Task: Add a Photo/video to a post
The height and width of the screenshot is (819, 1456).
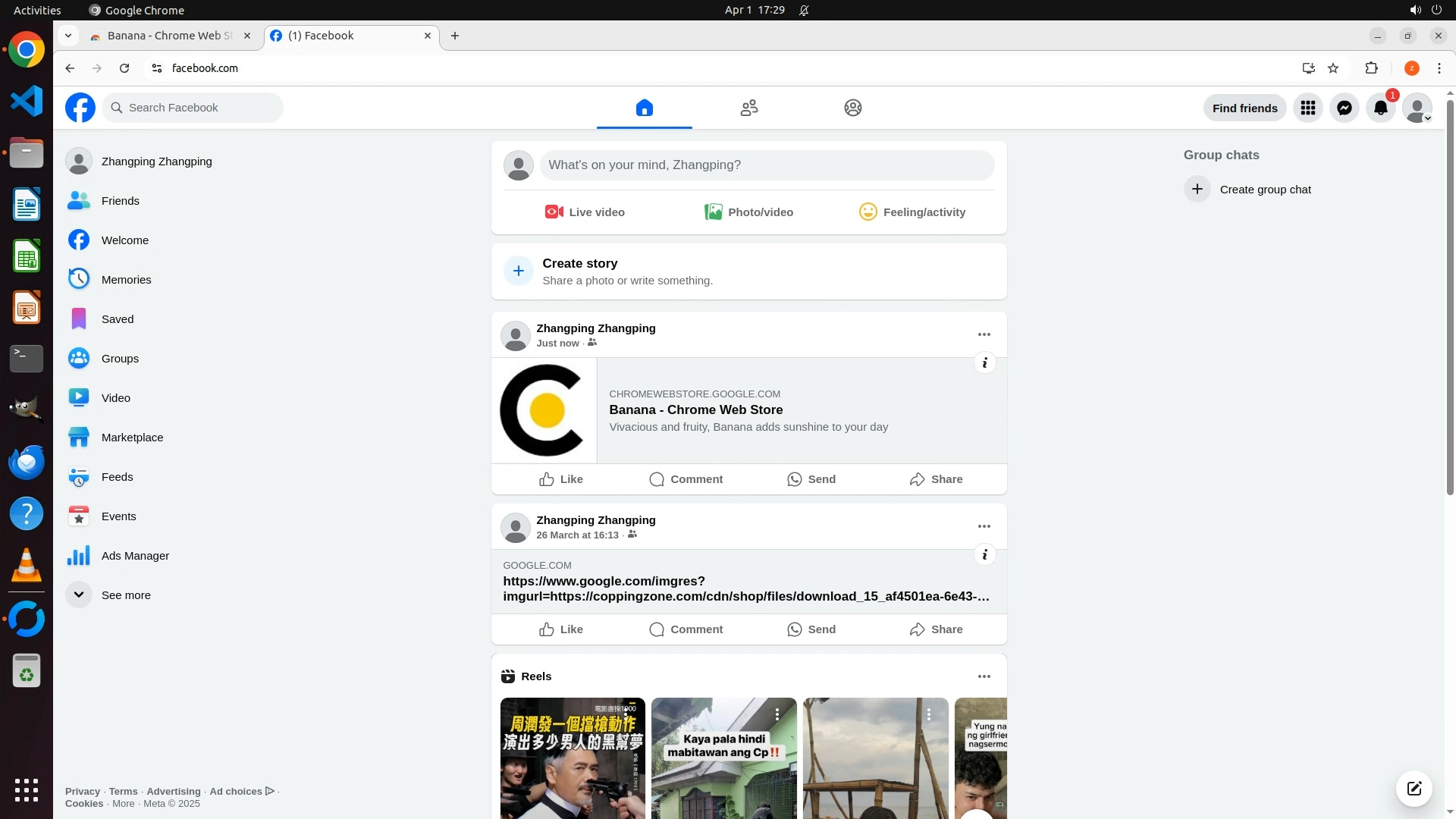Action: coord(748,212)
